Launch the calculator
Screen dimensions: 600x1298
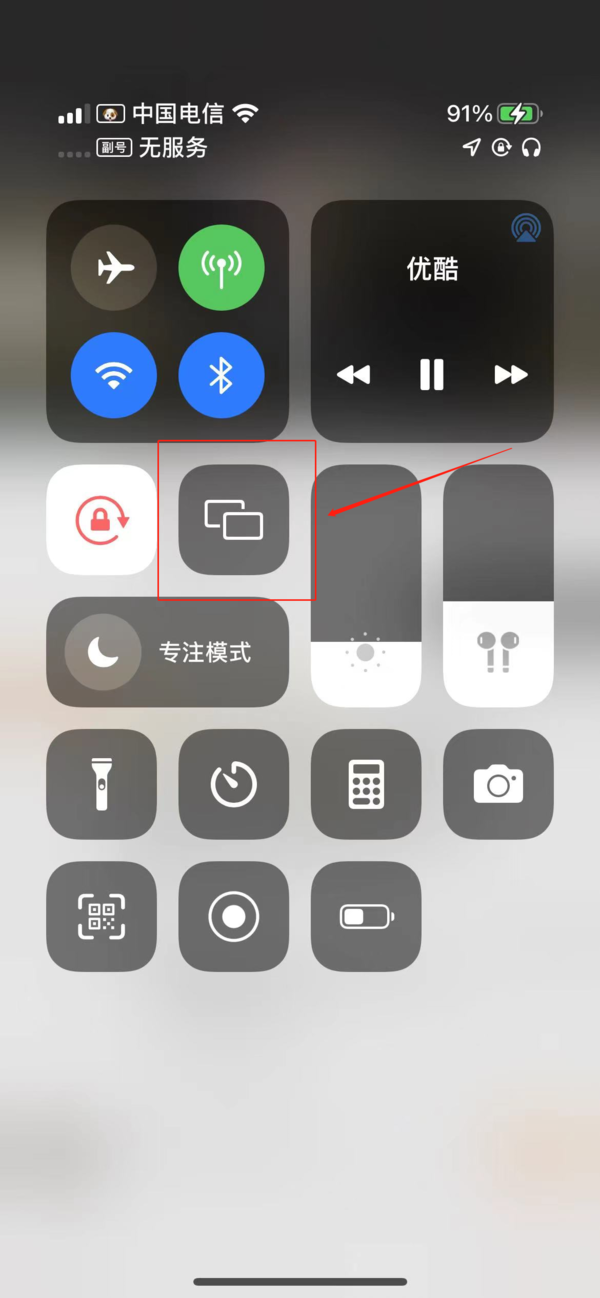point(366,784)
